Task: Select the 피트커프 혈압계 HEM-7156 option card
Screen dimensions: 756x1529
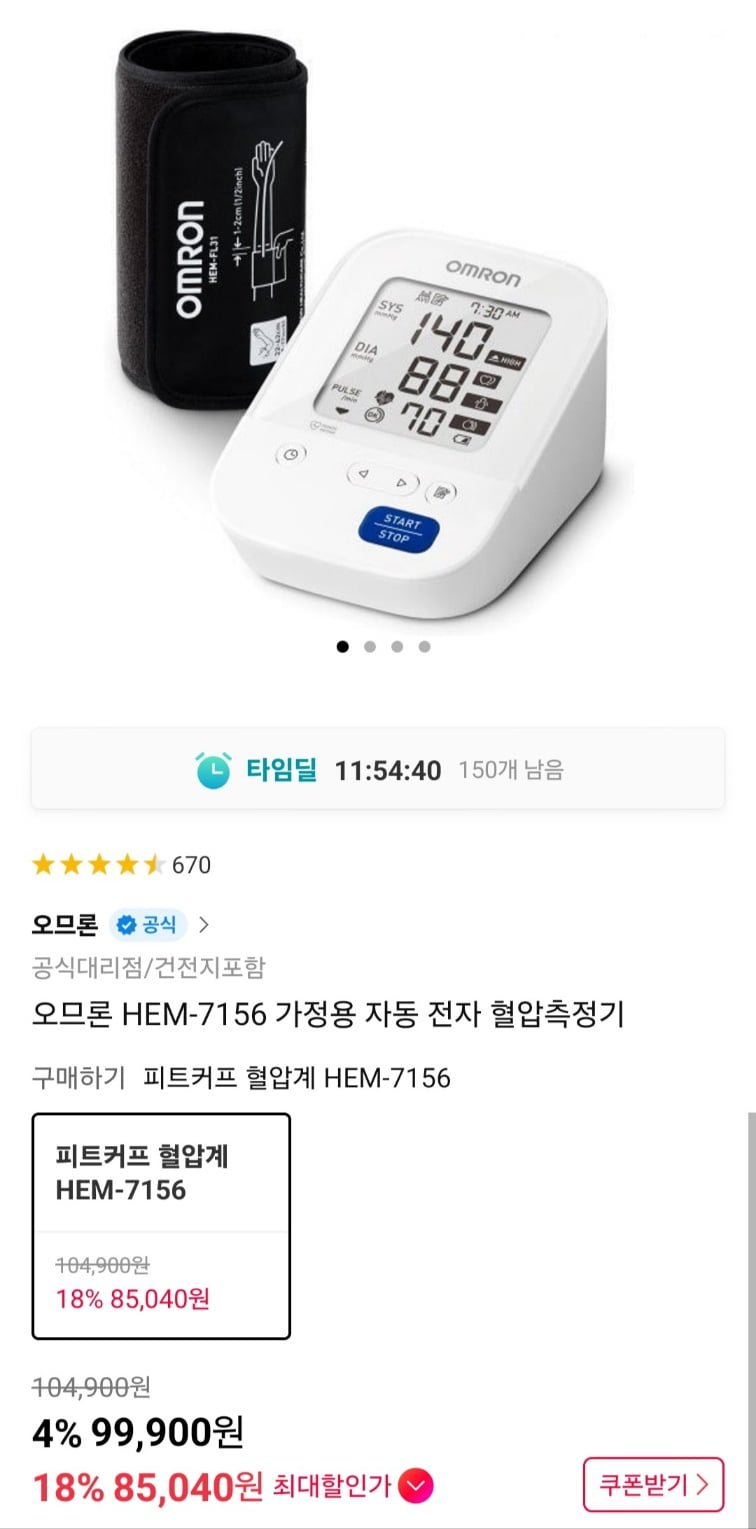Action: [x=161, y=1225]
